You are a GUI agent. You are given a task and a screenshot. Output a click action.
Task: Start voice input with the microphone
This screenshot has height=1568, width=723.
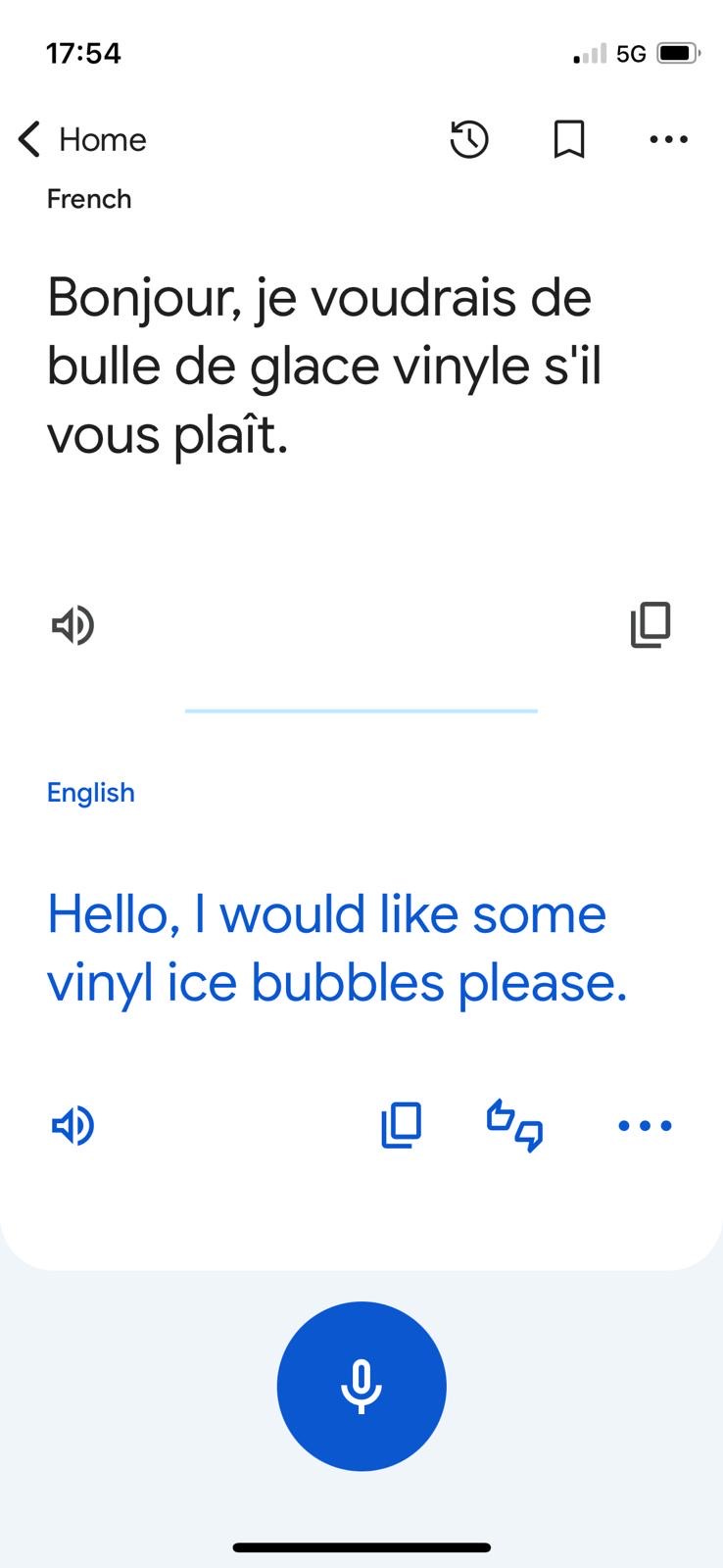click(361, 1386)
